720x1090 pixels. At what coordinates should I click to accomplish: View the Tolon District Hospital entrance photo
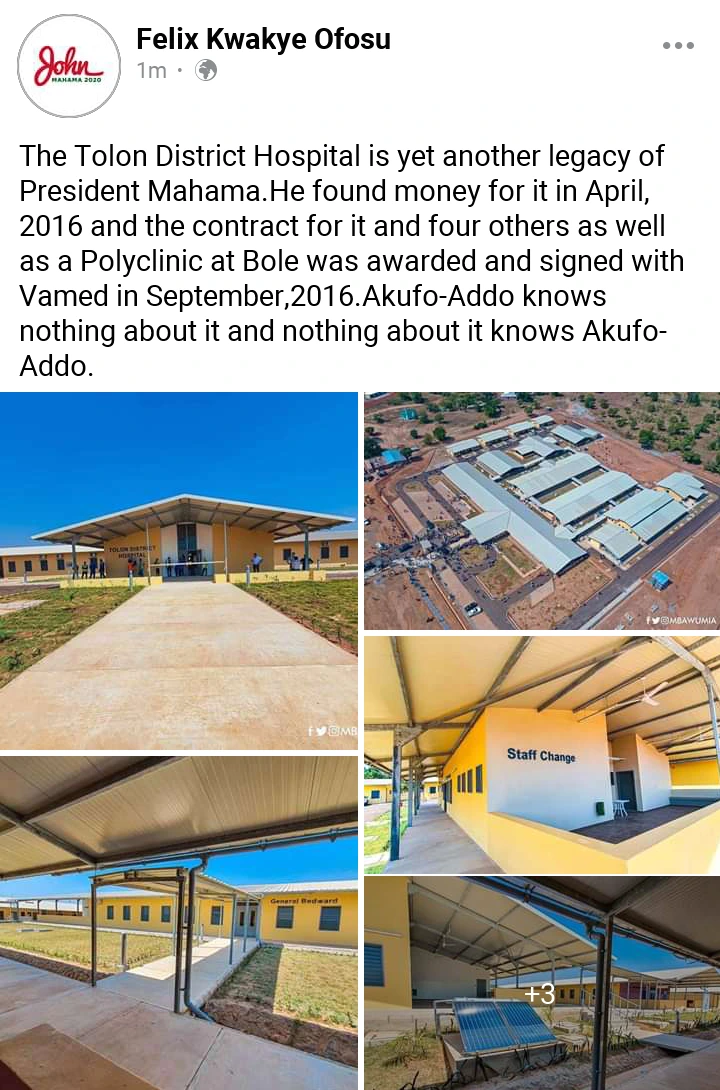179,570
